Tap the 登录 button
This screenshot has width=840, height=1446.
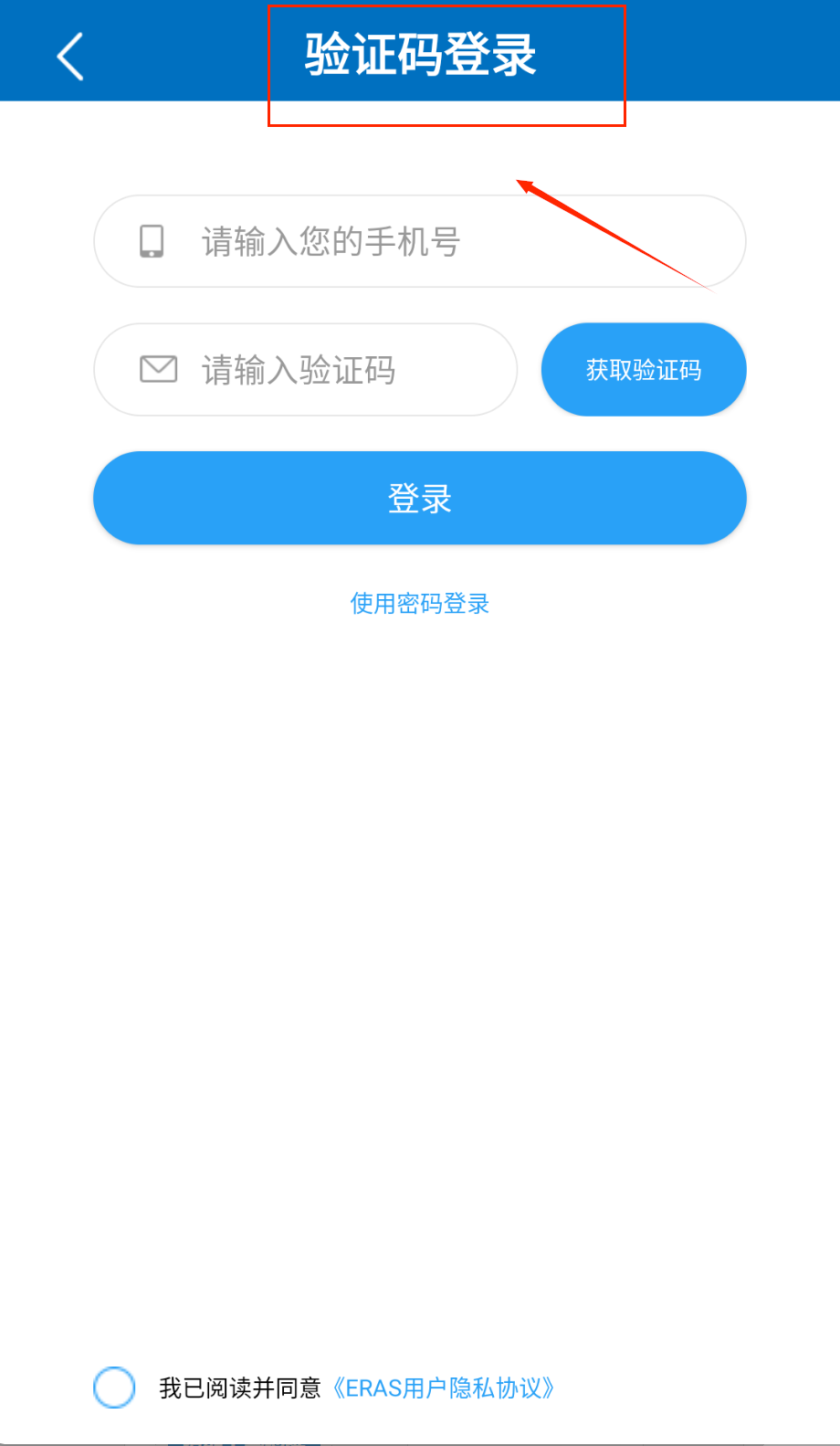(420, 499)
